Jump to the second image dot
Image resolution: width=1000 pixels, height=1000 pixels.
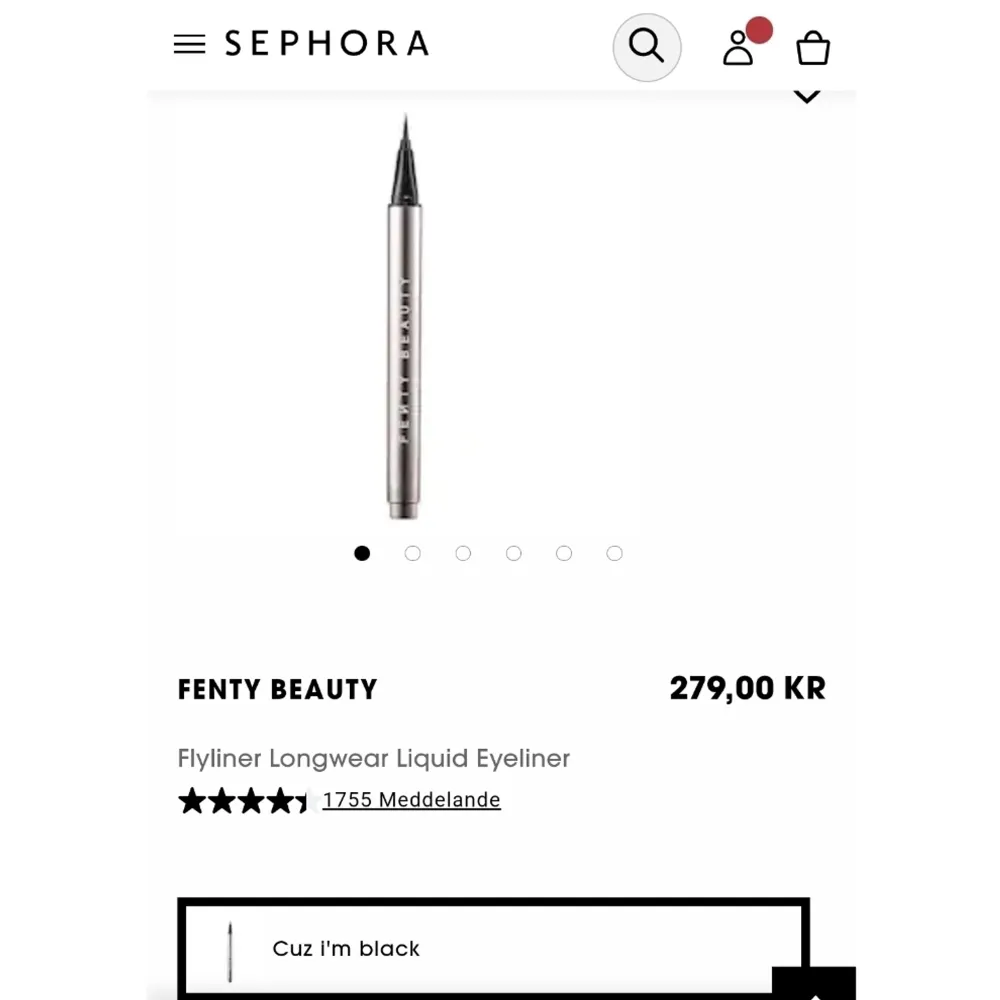pos(412,553)
